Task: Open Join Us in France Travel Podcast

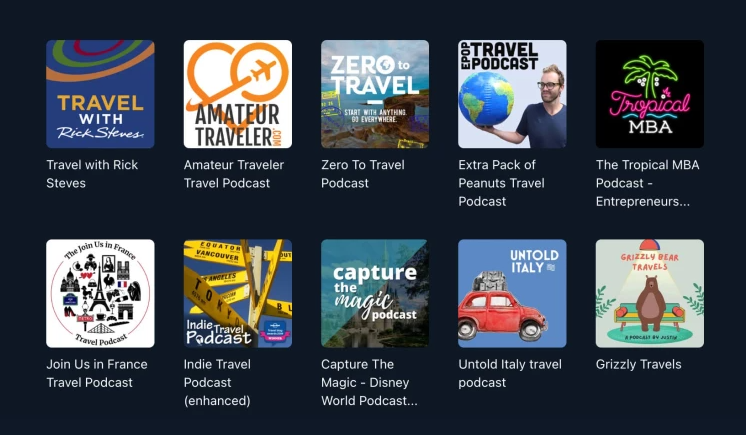Action: pyautogui.click(x=100, y=293)
